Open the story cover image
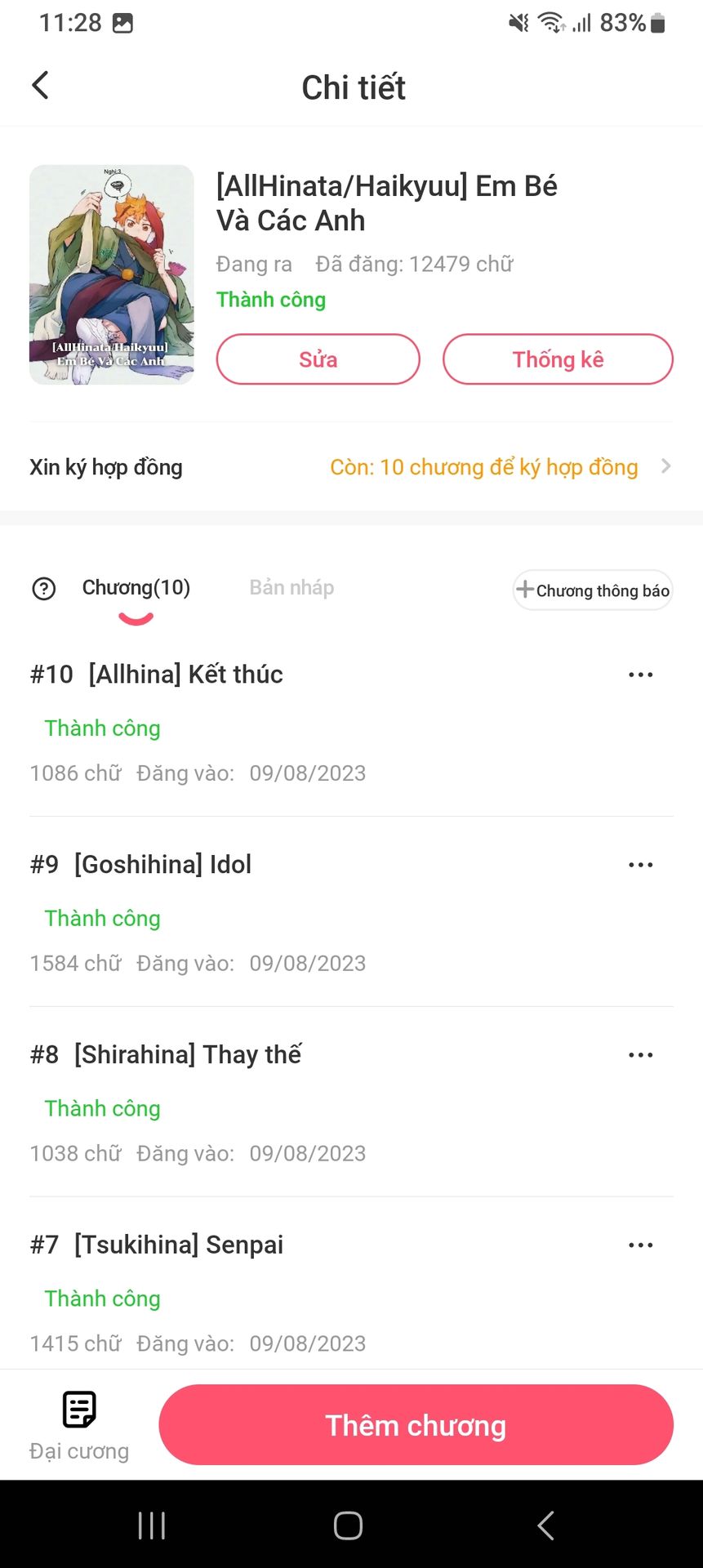The image size is (703, 1568). [x=112, y=275]
